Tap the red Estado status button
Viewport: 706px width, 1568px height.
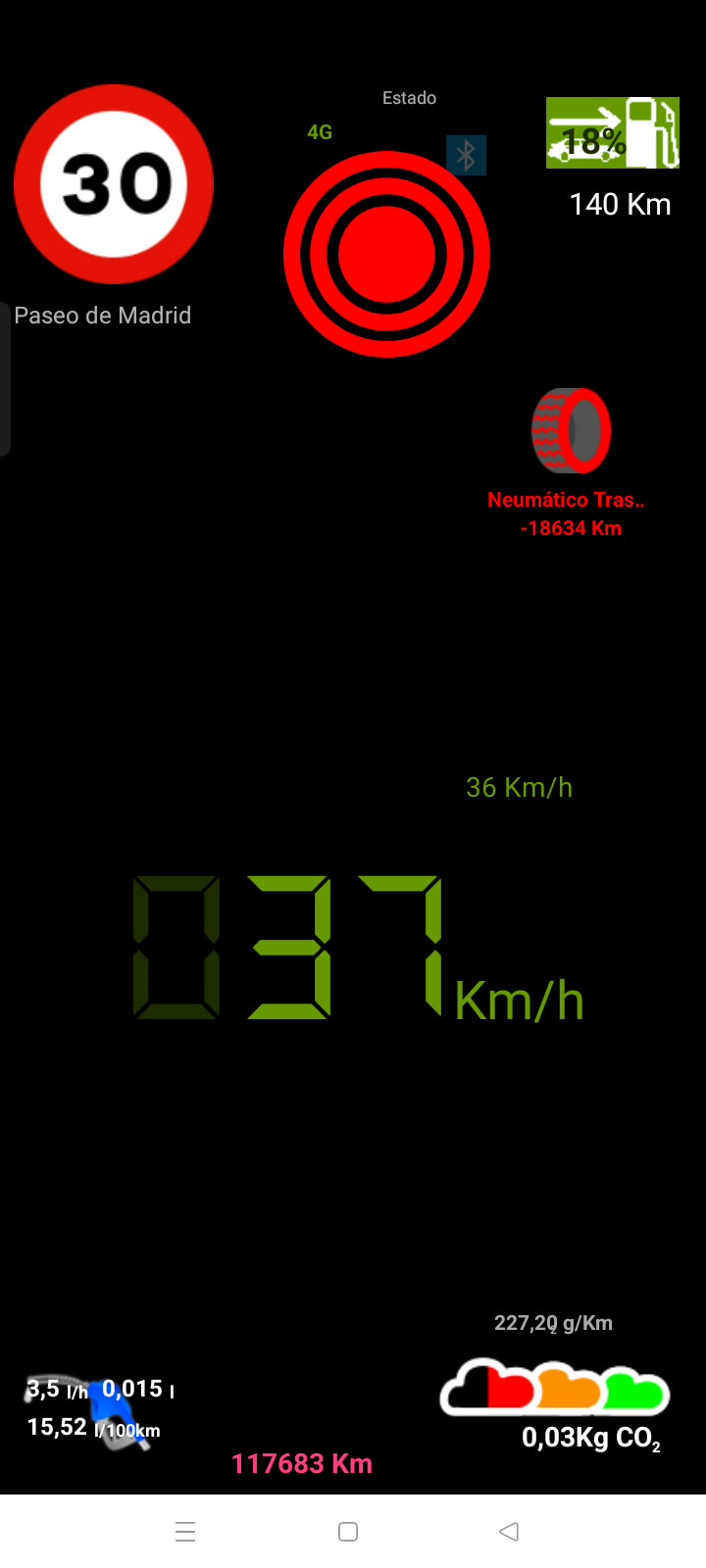386,254
